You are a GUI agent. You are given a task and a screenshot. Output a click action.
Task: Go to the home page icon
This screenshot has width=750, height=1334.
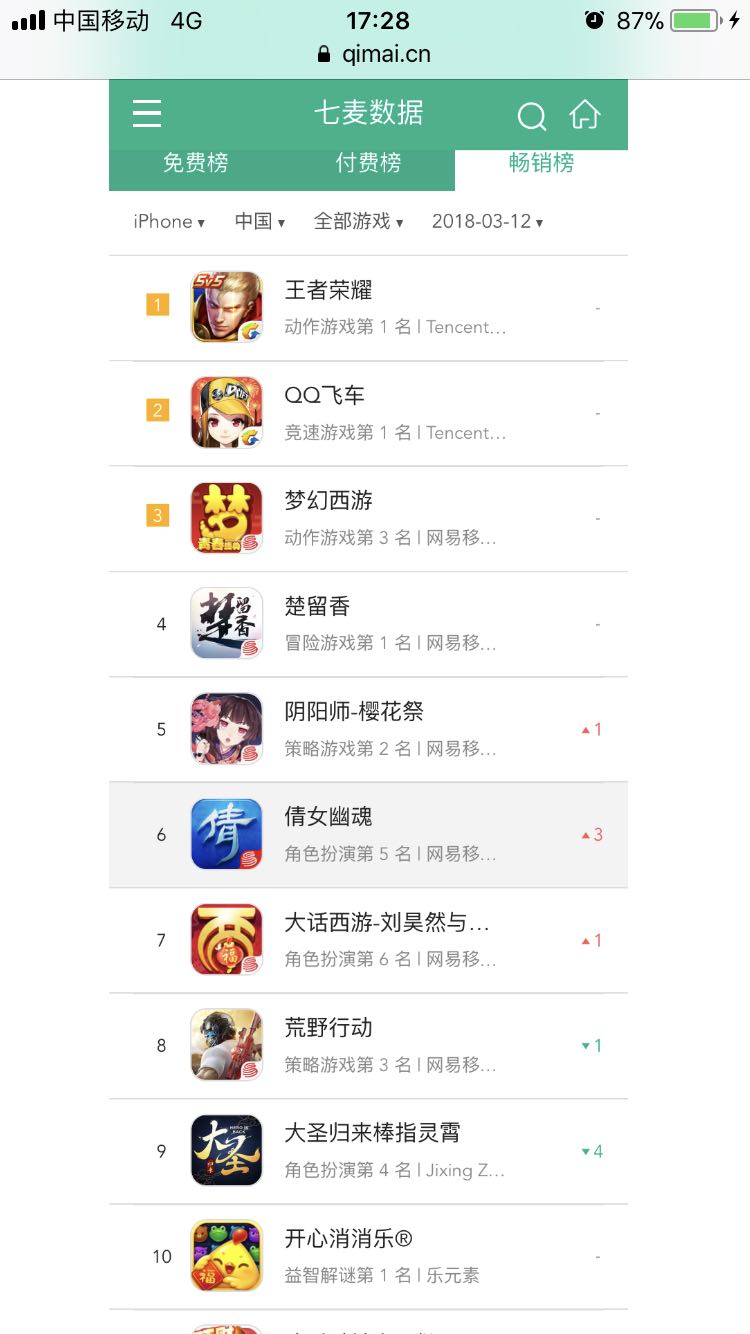(x=585, y=115)
